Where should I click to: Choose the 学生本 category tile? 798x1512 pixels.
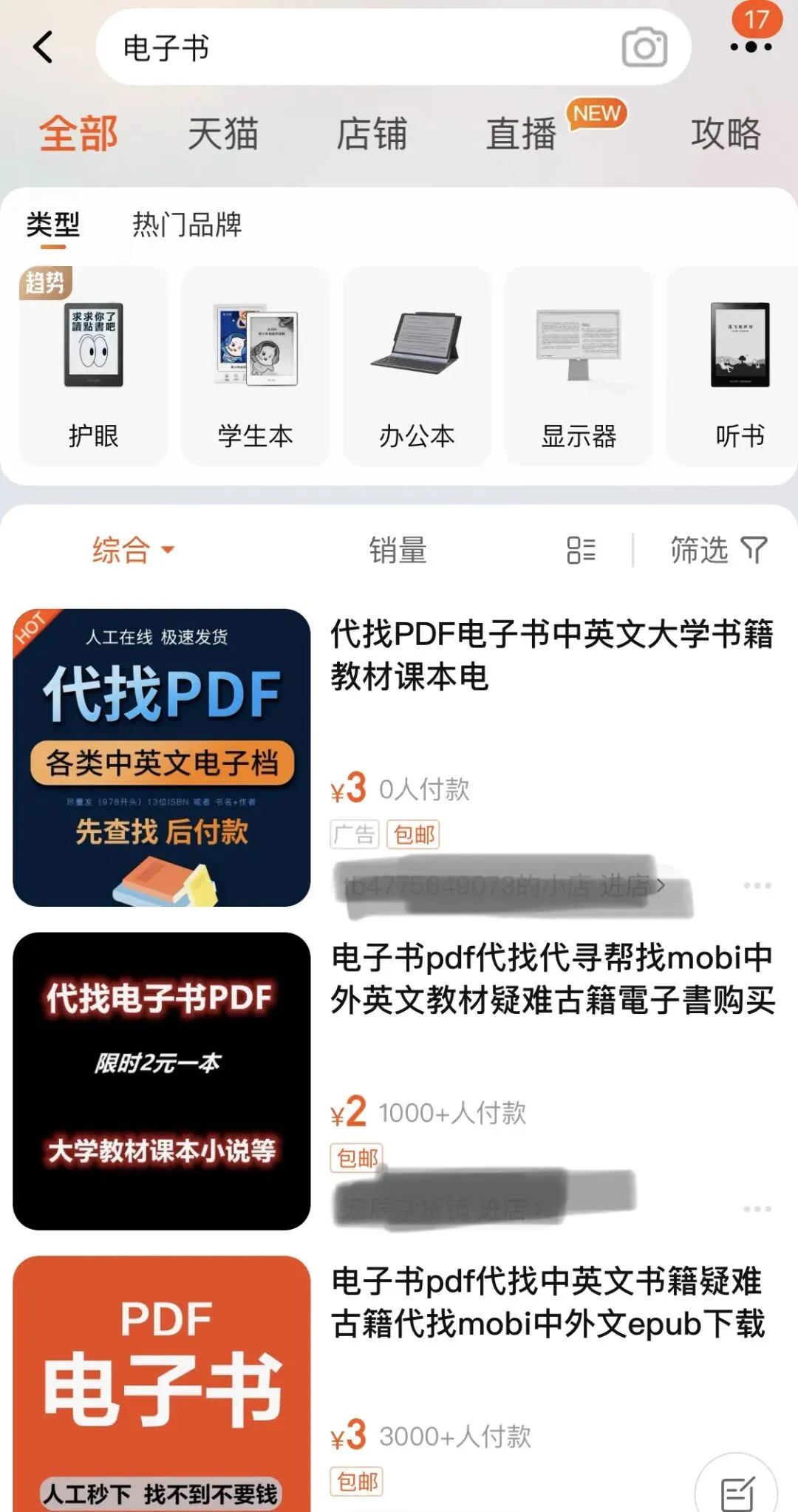click(255, 366)
